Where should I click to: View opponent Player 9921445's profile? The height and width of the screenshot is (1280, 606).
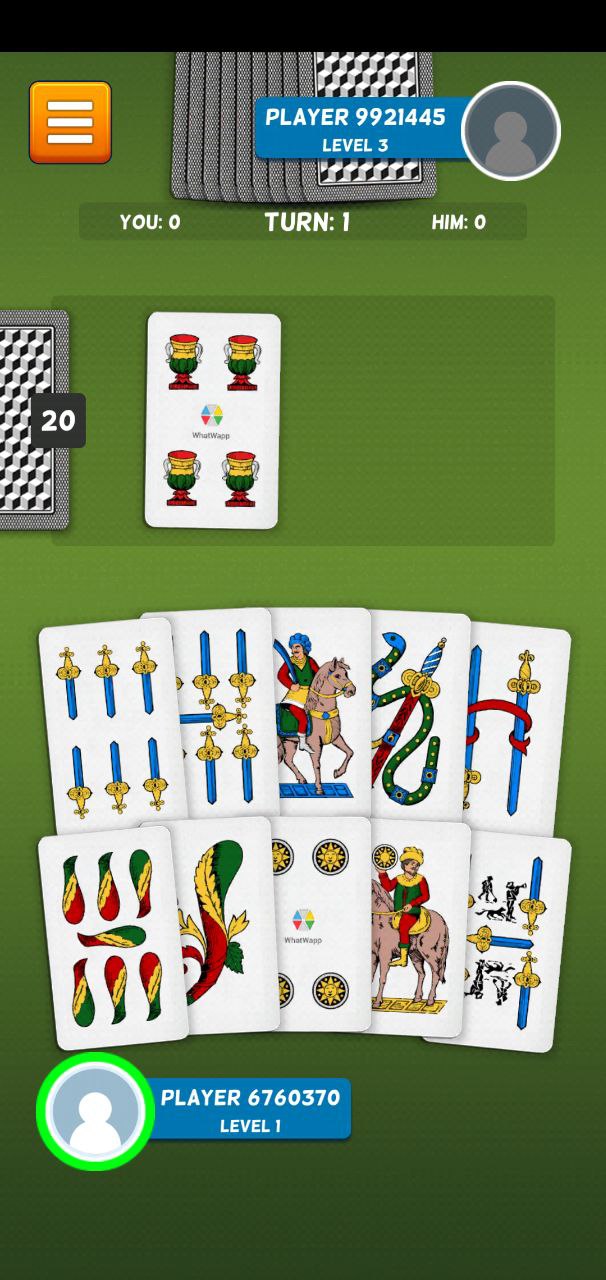coord(511,131)
